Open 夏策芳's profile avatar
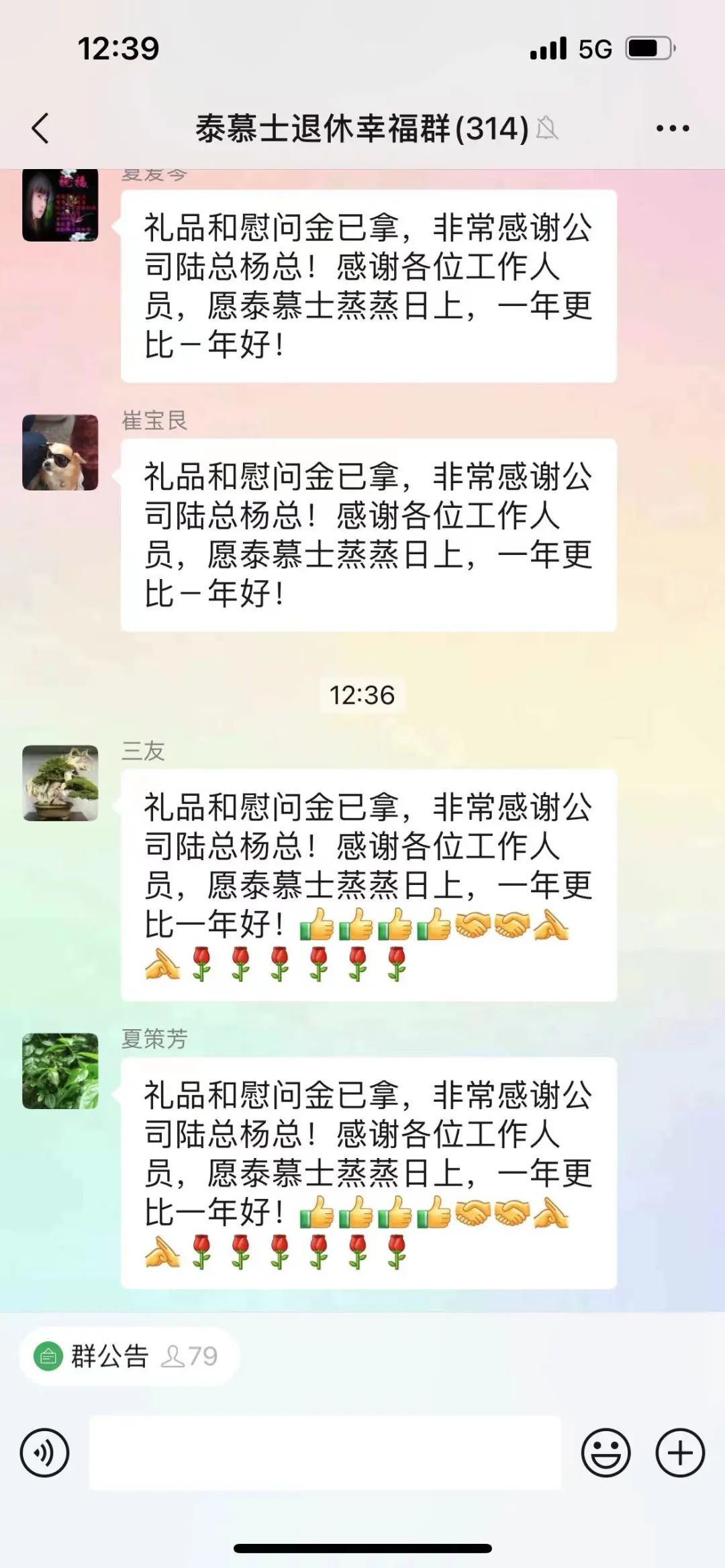 (x=60, y=1071)
